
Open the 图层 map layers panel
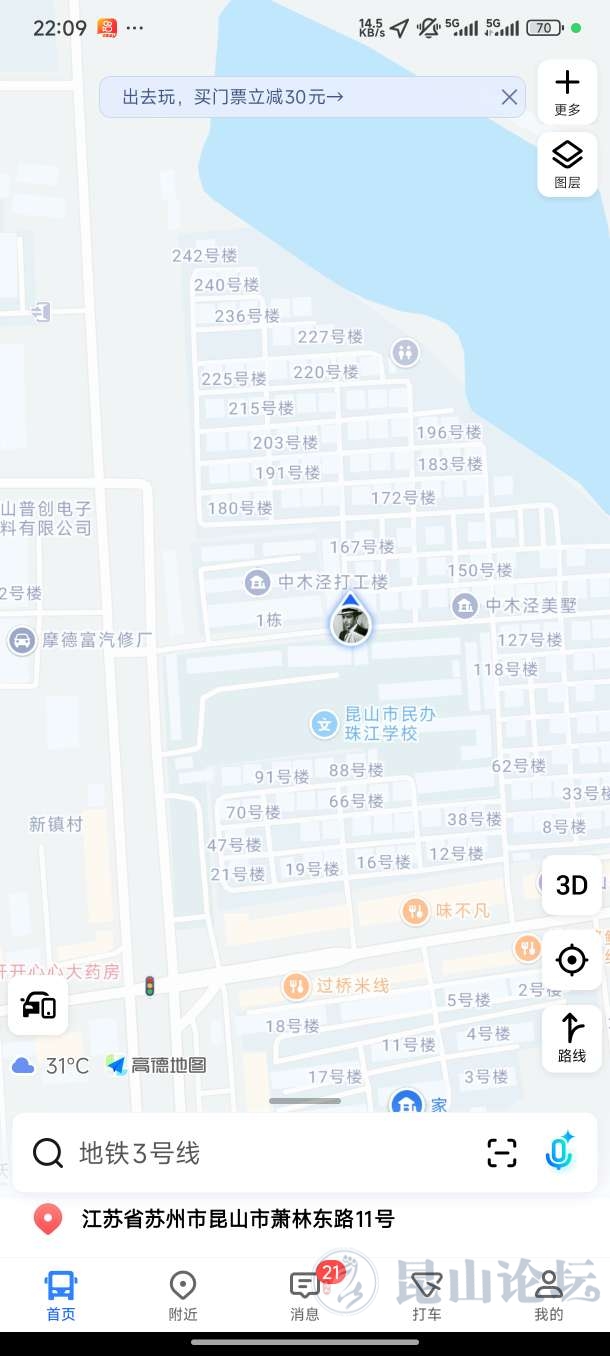click(x=567, y=164)
